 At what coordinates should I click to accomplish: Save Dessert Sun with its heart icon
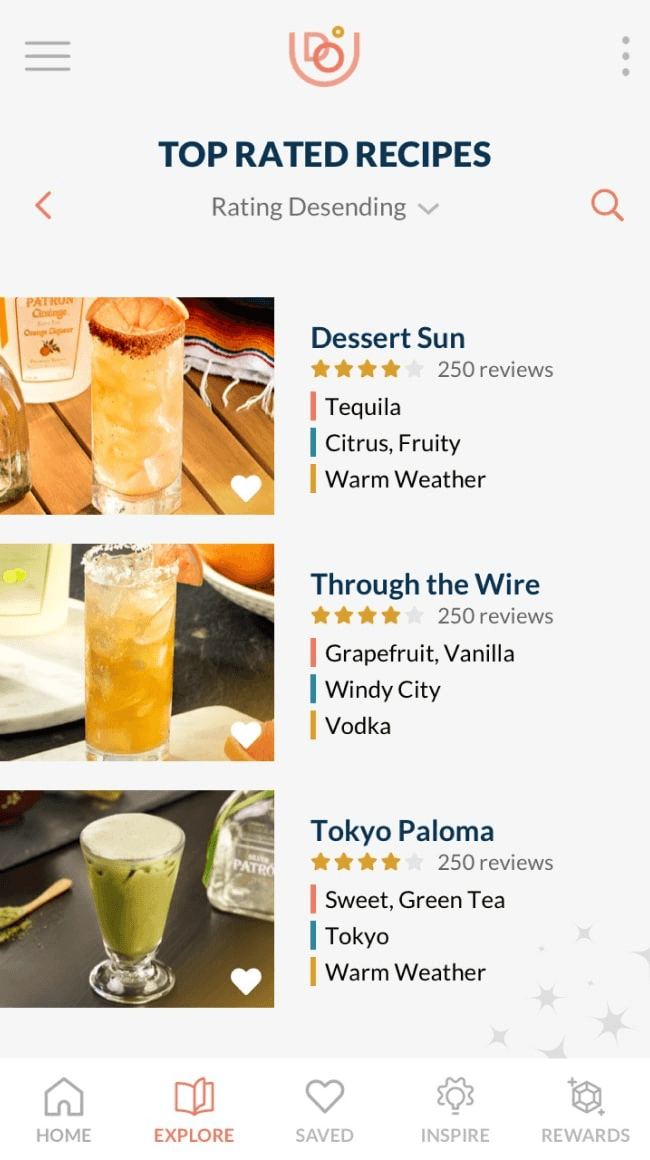(x=246, y=488)
